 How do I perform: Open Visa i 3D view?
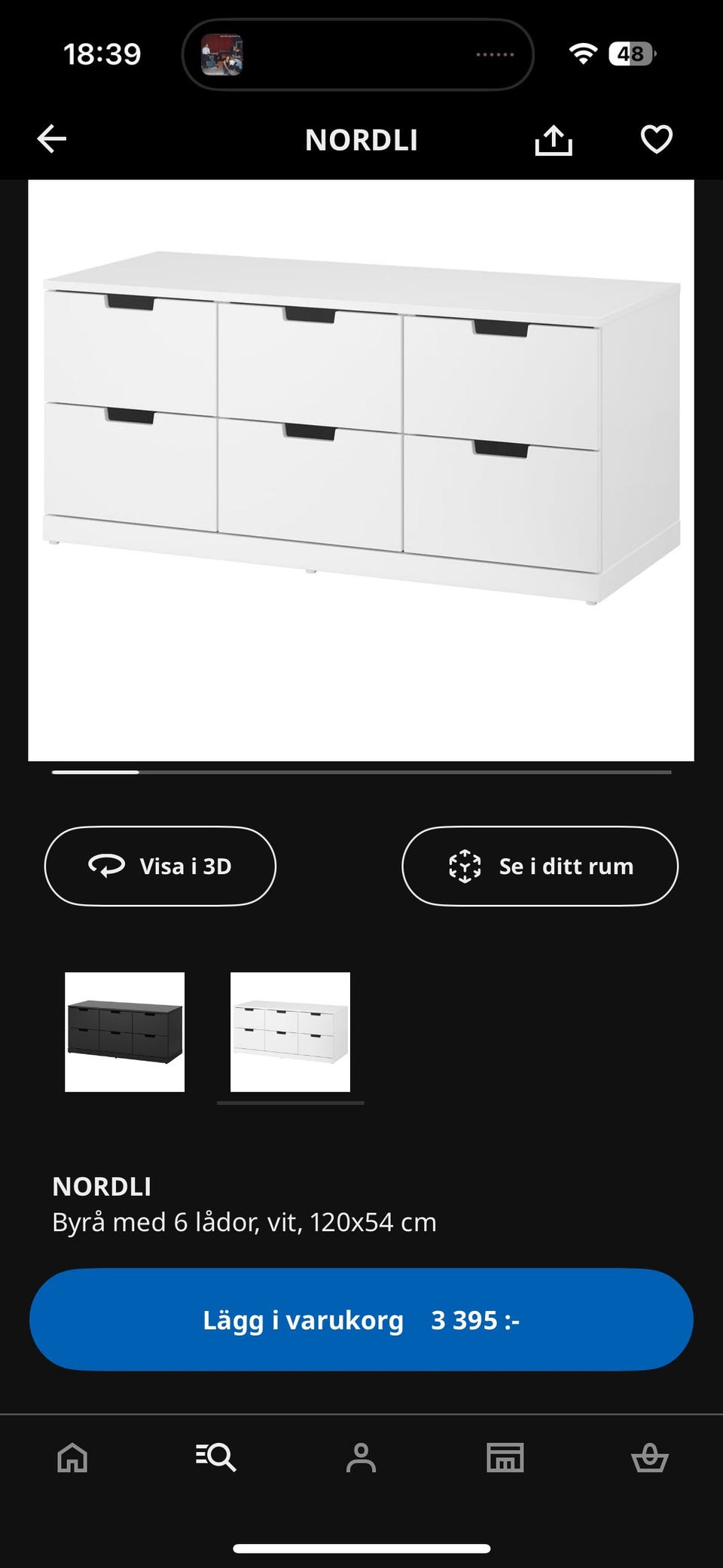tap(160, 866)
